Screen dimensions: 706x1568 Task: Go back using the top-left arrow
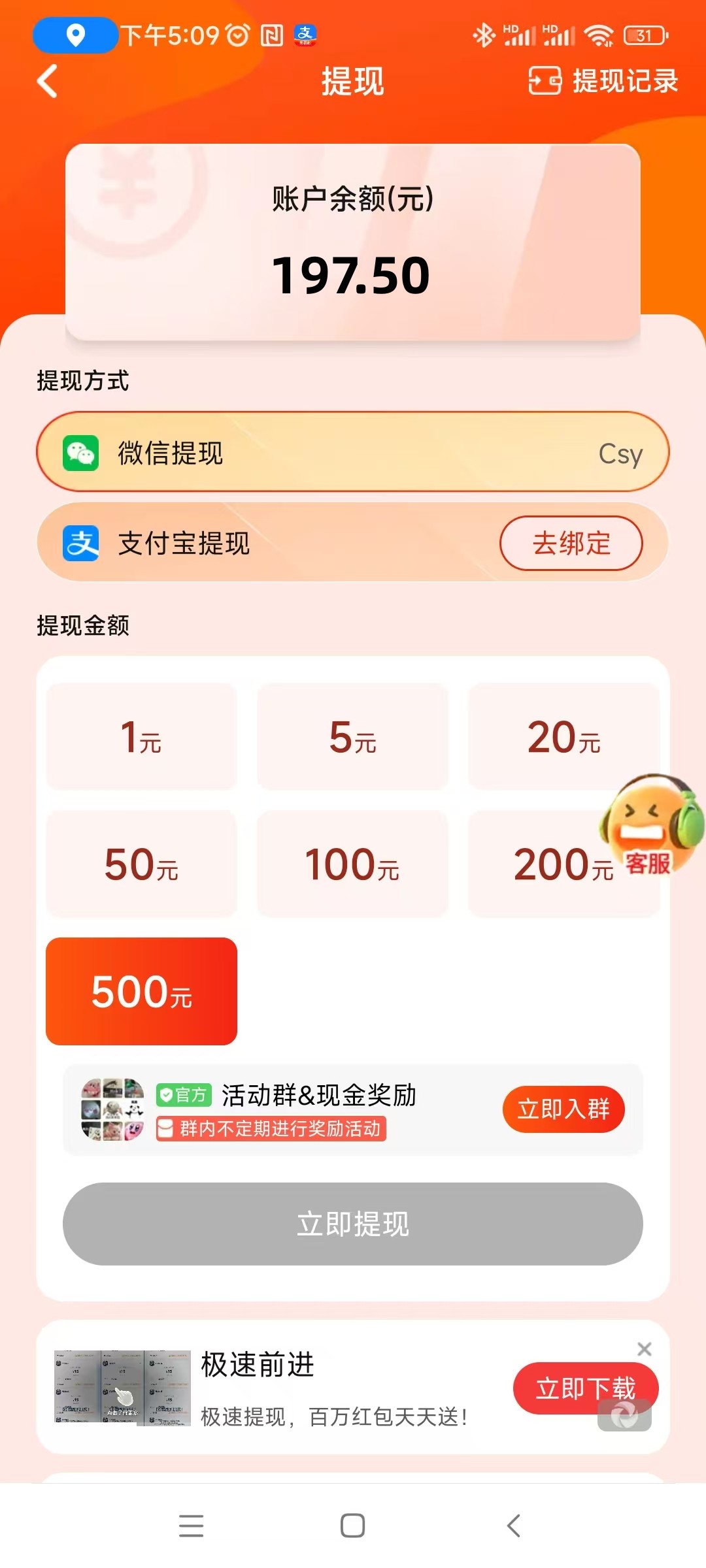pos(48,81)
